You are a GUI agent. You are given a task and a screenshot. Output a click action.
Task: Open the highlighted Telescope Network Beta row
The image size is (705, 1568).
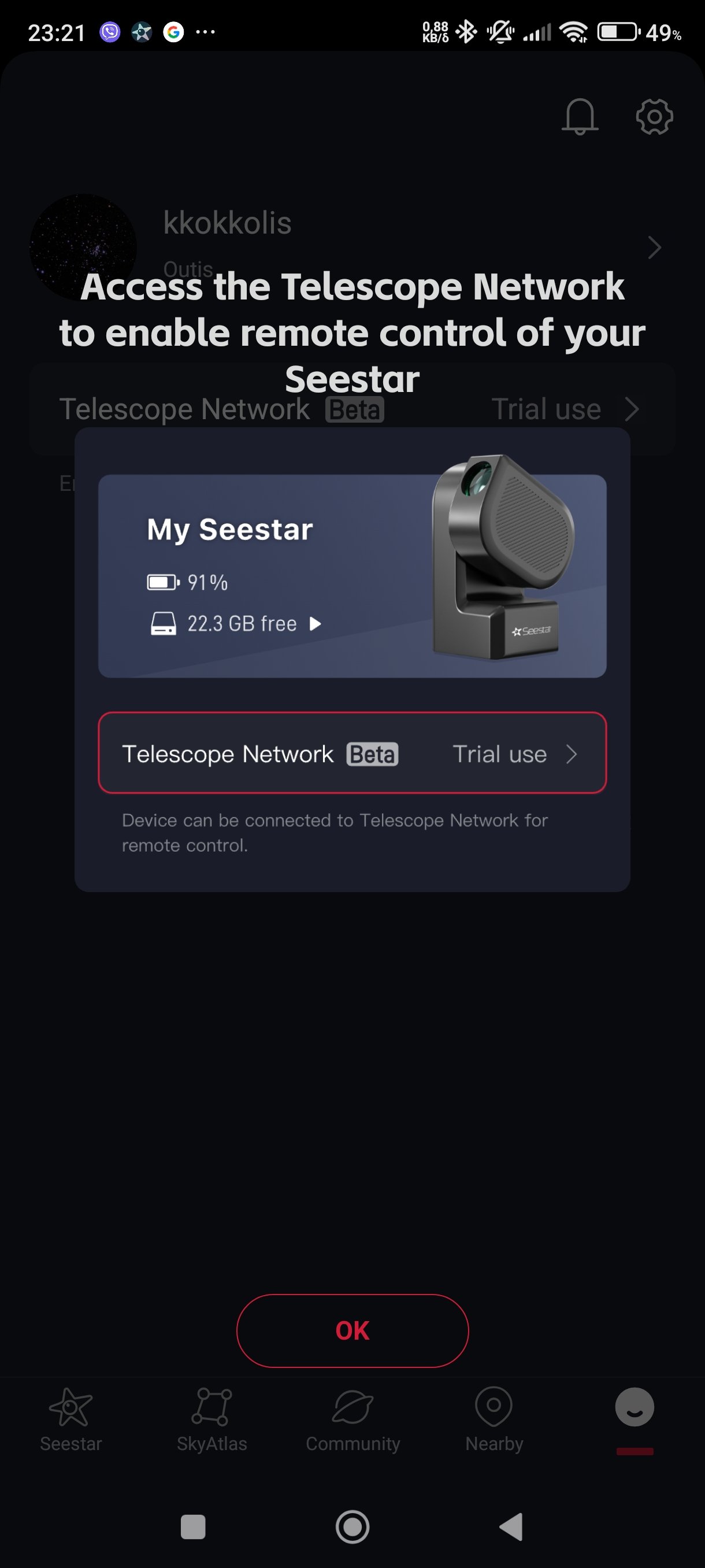point(352,753)
